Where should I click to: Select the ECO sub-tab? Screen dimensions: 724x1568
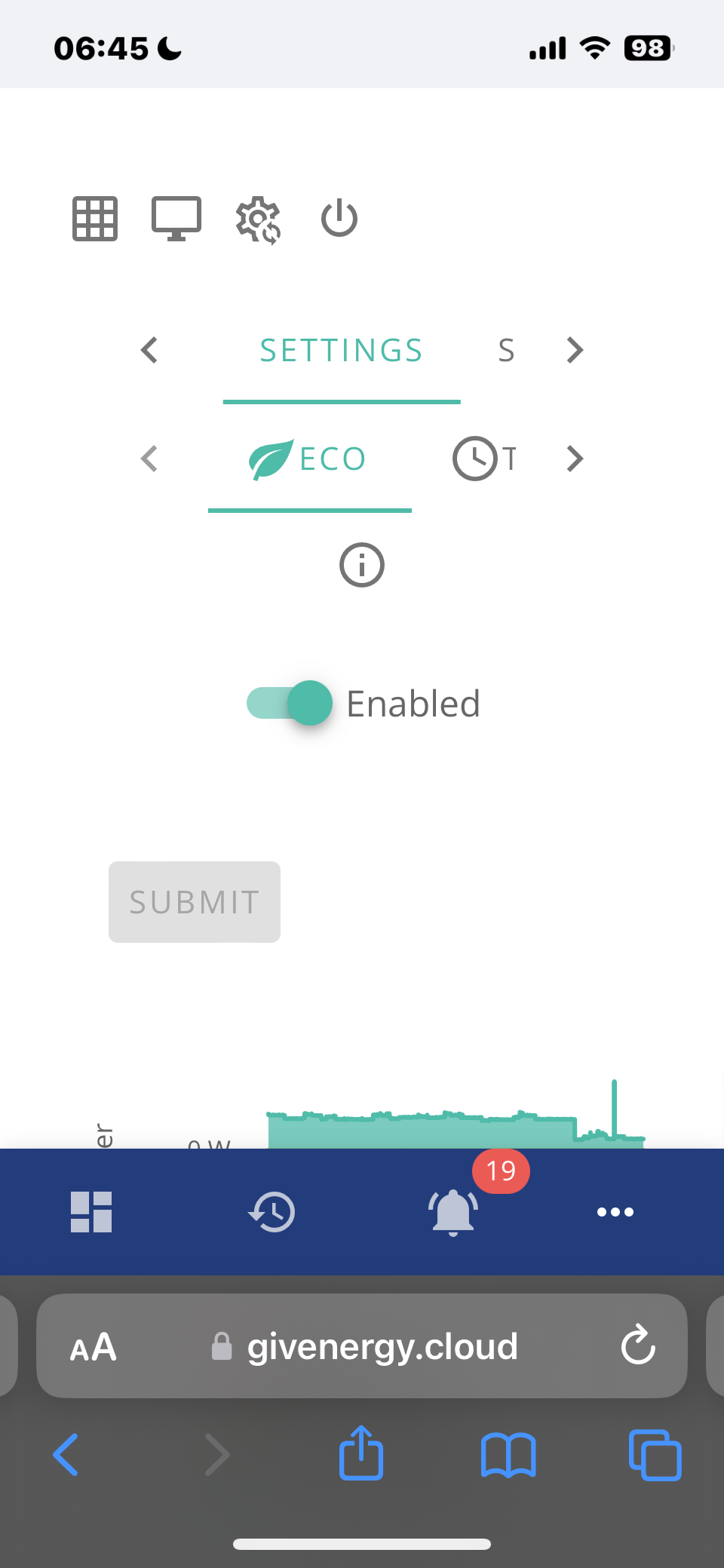(309, 459)
